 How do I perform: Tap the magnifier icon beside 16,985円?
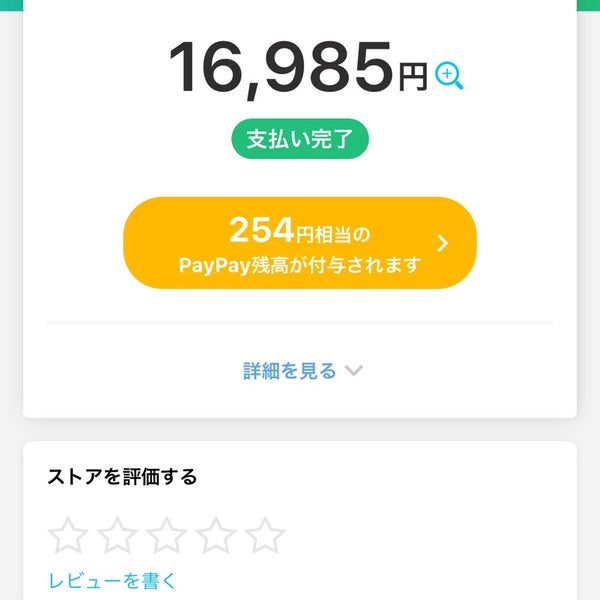[x=449, y=75]
